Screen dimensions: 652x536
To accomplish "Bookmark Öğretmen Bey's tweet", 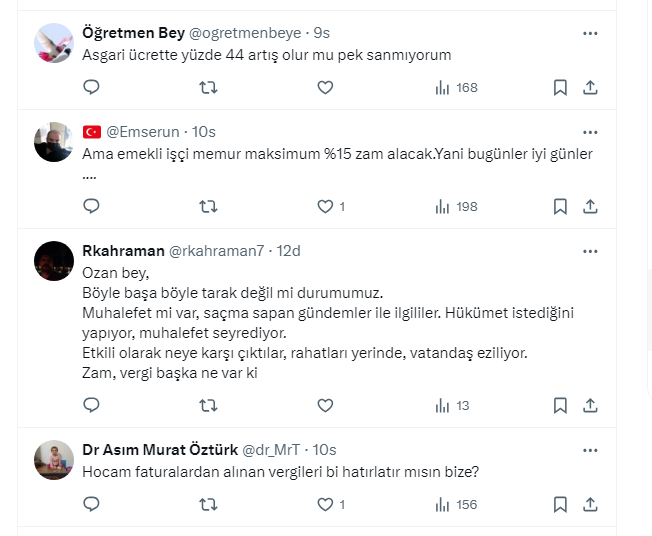I will point(560,88).
